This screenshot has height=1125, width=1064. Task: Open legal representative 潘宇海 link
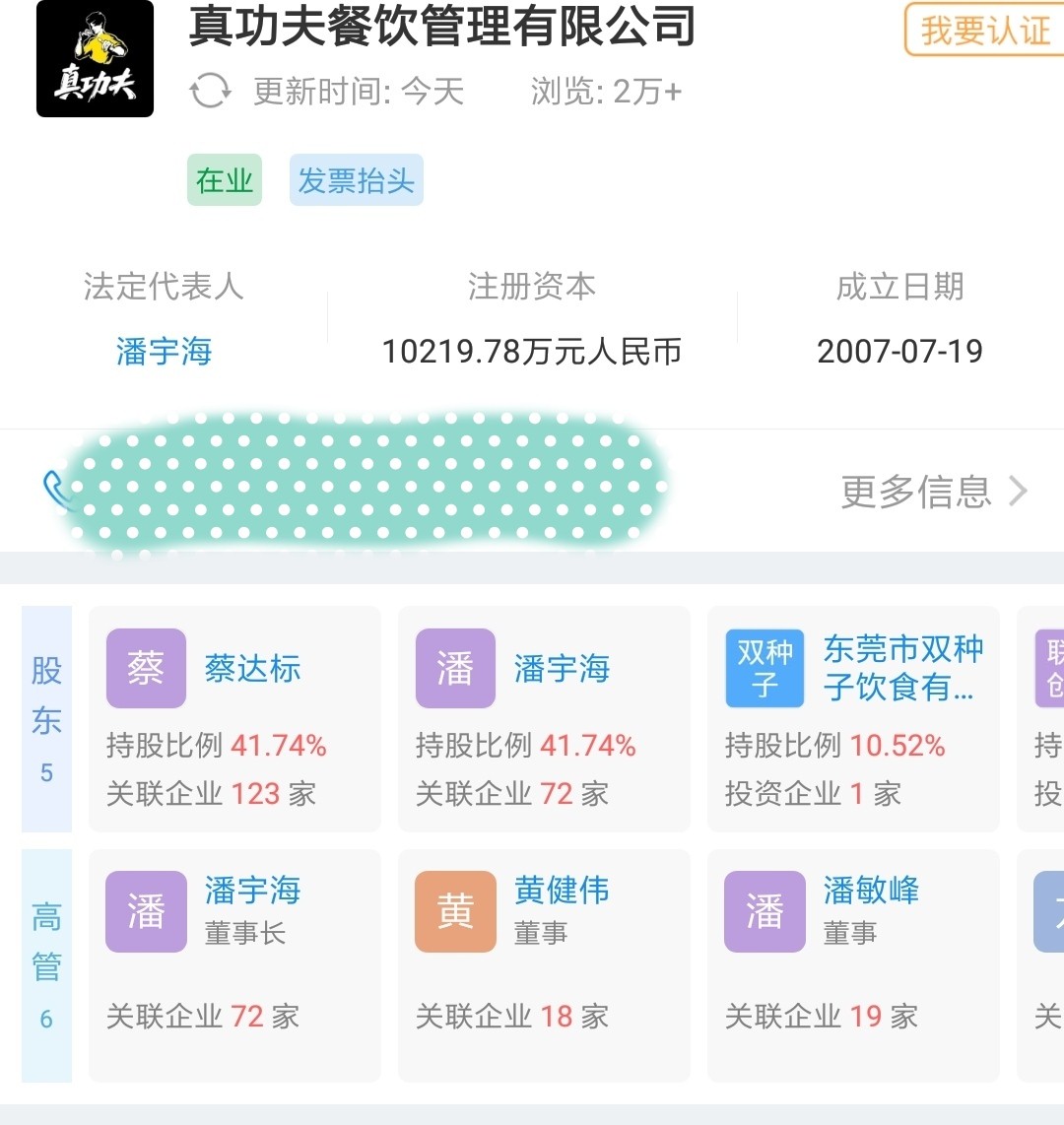164,352
